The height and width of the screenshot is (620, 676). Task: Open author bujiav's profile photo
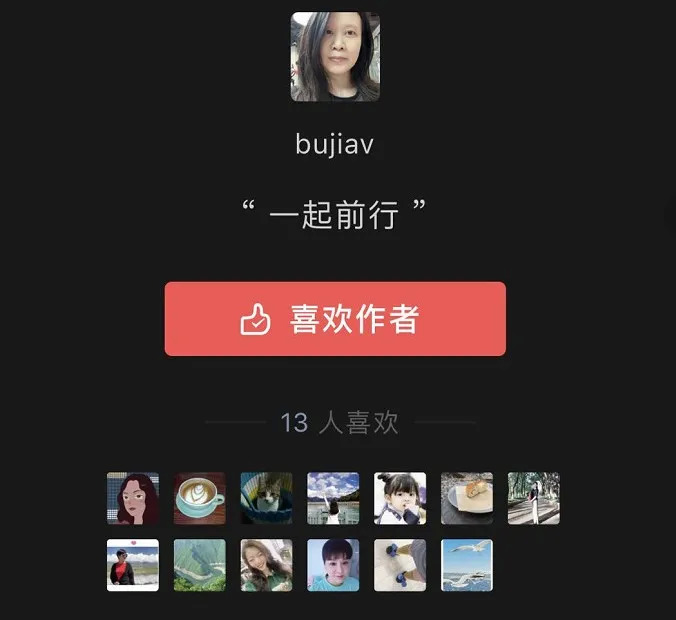(335, 57)
